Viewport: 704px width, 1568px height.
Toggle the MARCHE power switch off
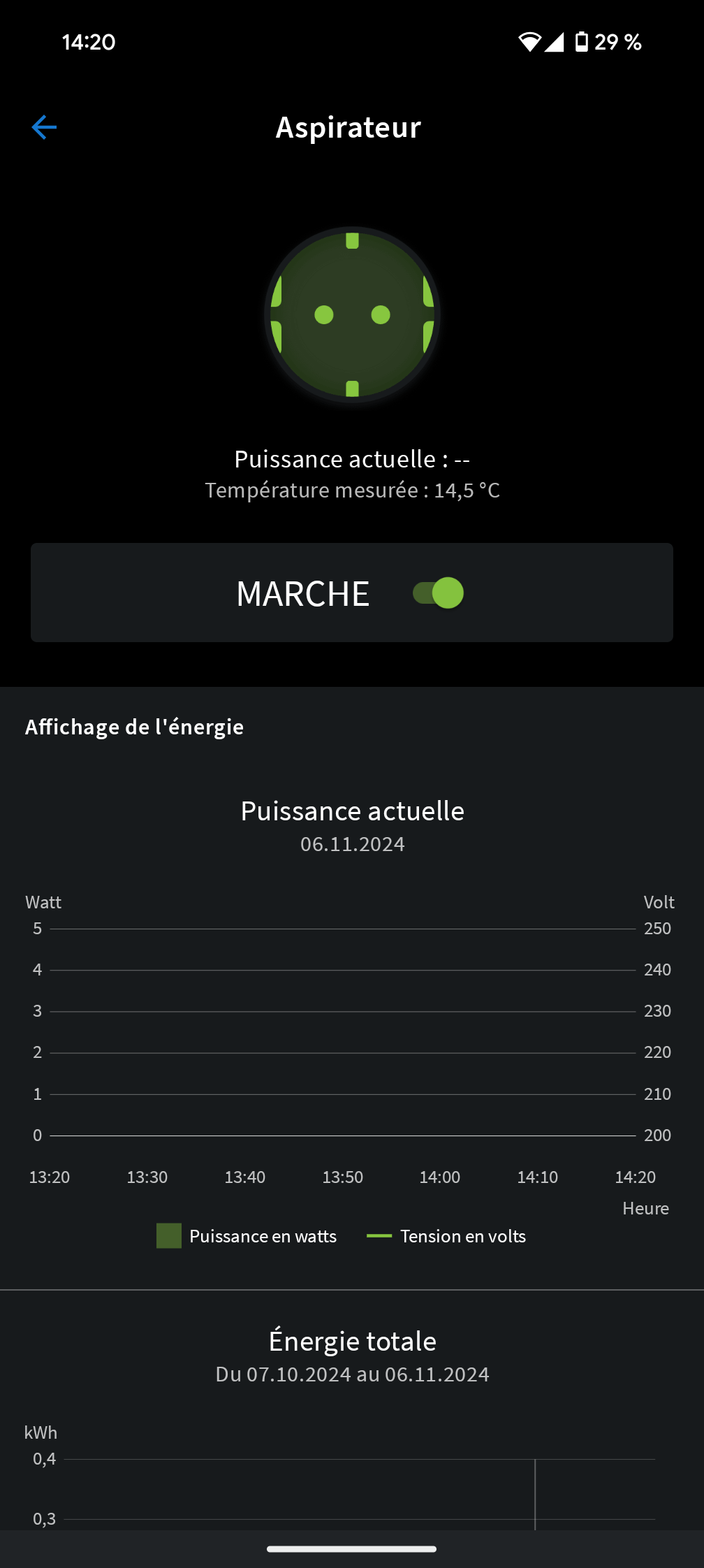438,593
